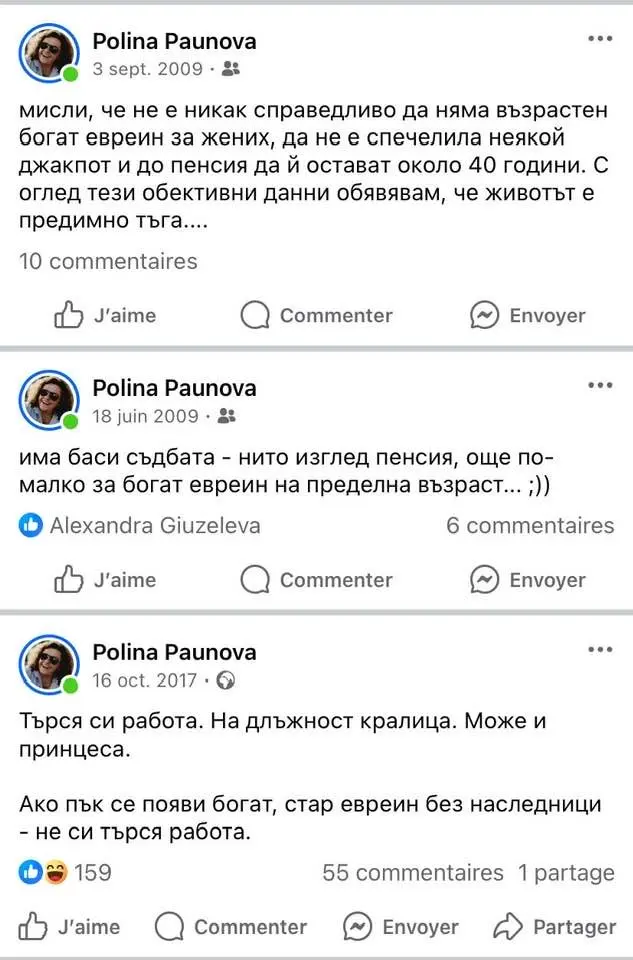Open overflow menu on the 3 sept. 2009 post
This screenshot has height=960, width=633.
pos(599,39)
